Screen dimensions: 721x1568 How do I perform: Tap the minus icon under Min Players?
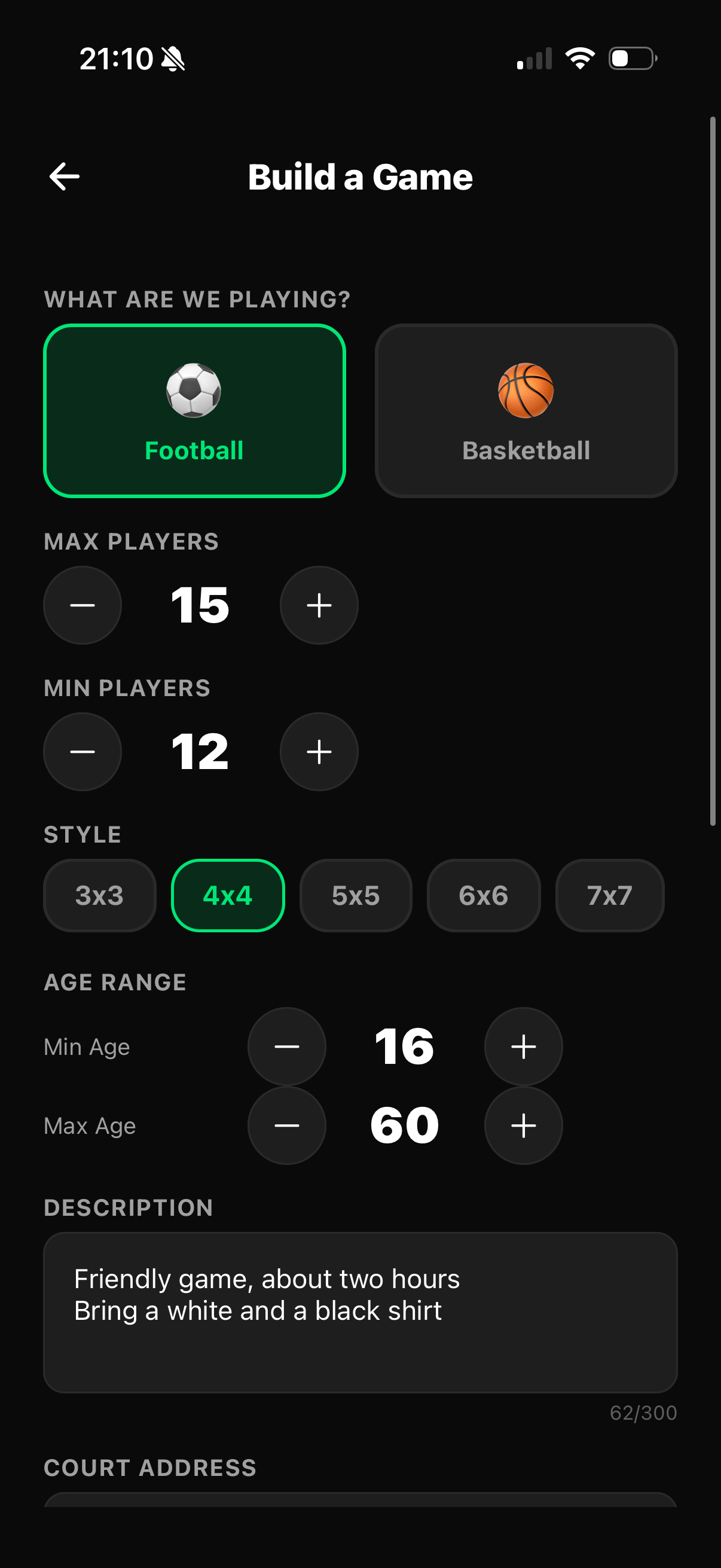[82, 752]
